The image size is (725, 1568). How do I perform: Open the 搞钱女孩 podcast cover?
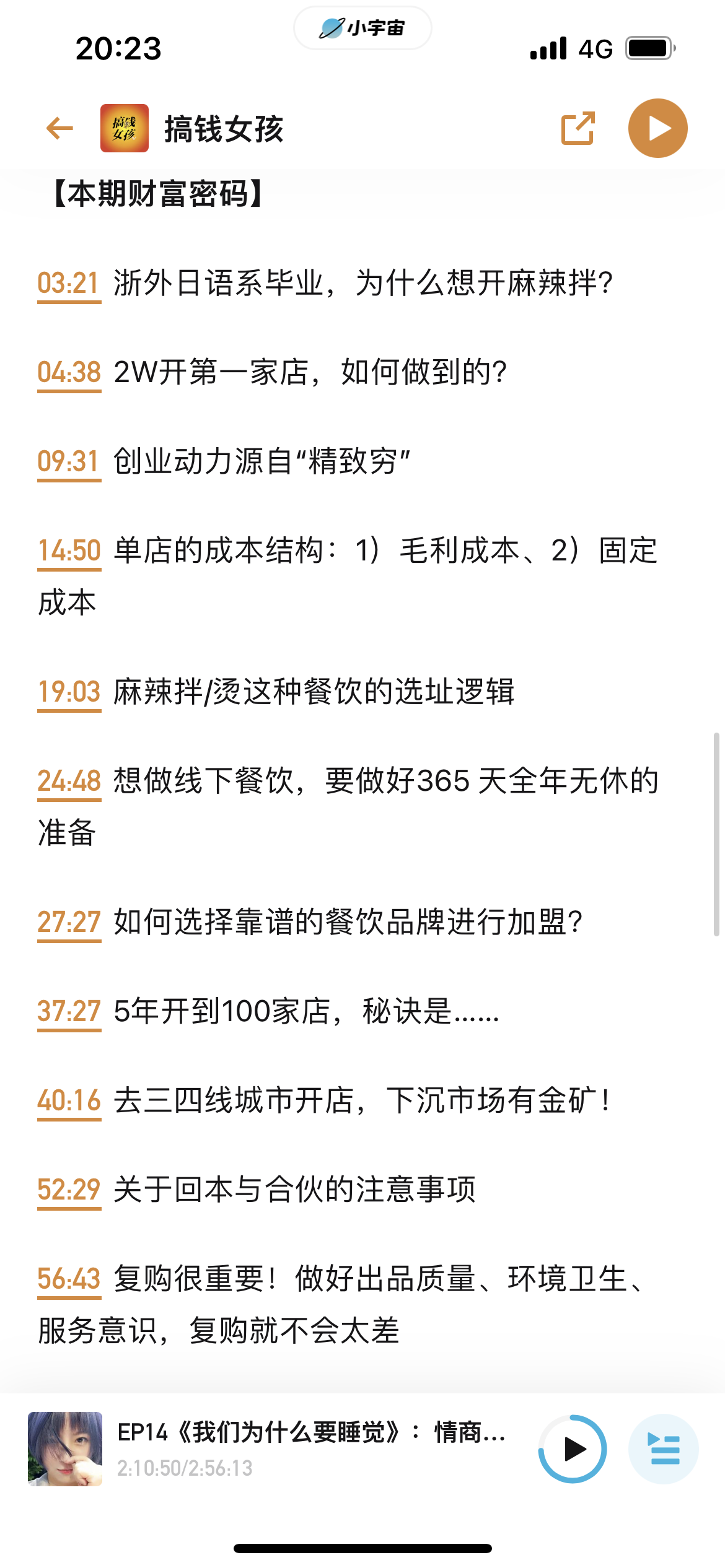pyautogui.click(x=125, y=128)
